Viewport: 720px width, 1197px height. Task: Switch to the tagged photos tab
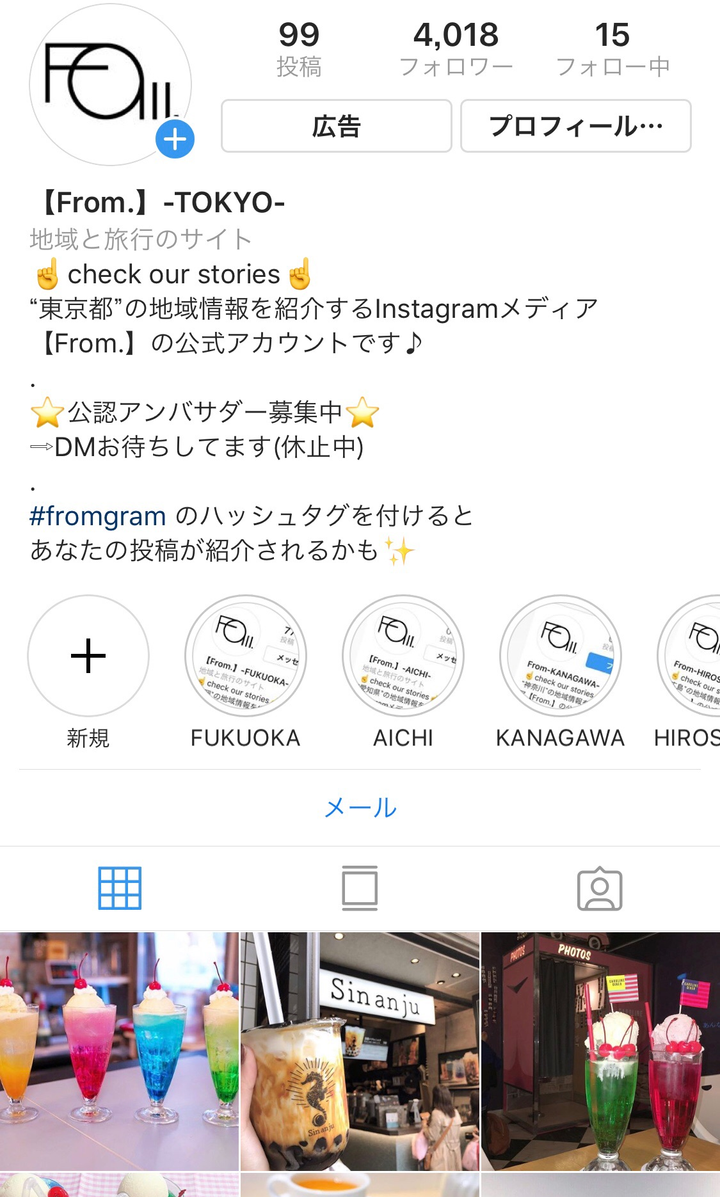tap(600, 888)
